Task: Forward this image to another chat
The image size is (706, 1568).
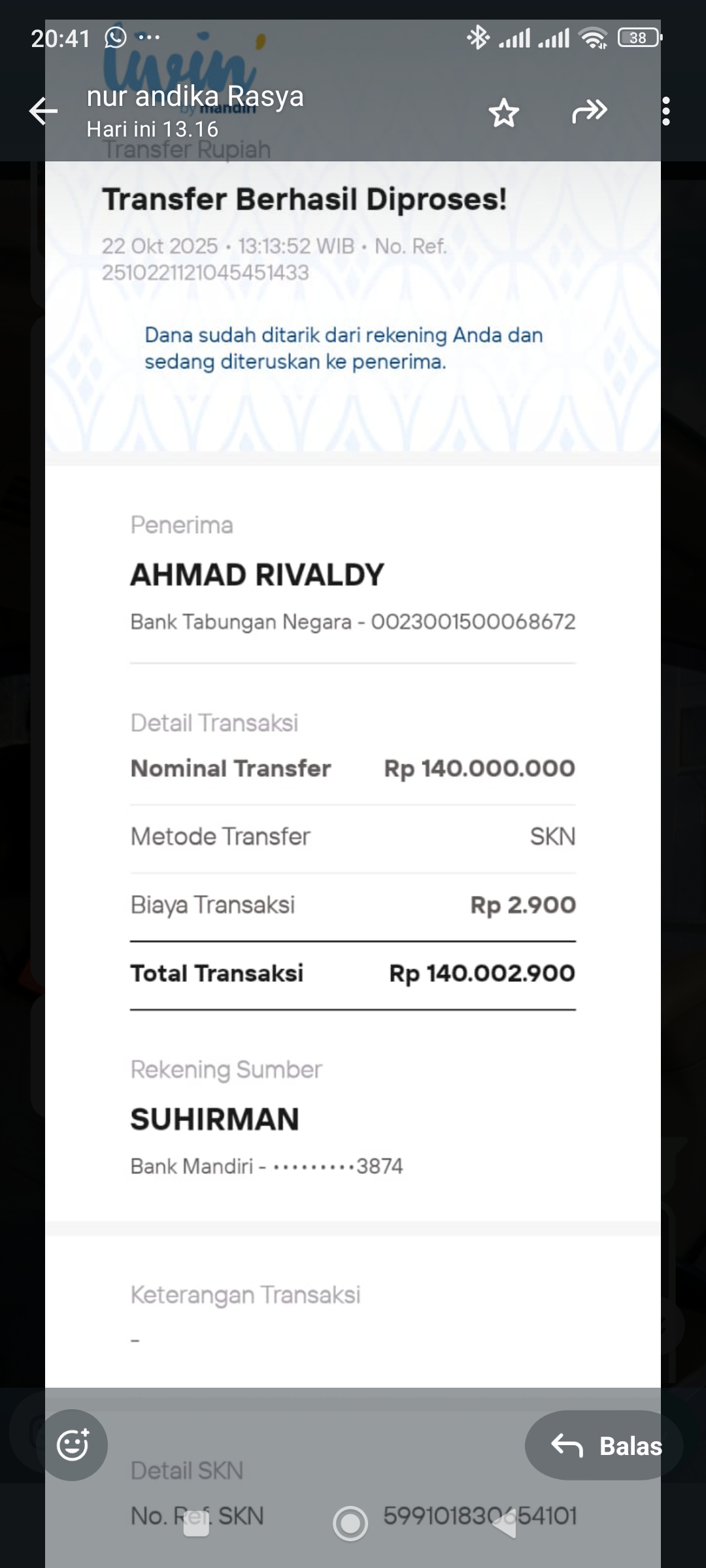Action: [x=589, y=111]
